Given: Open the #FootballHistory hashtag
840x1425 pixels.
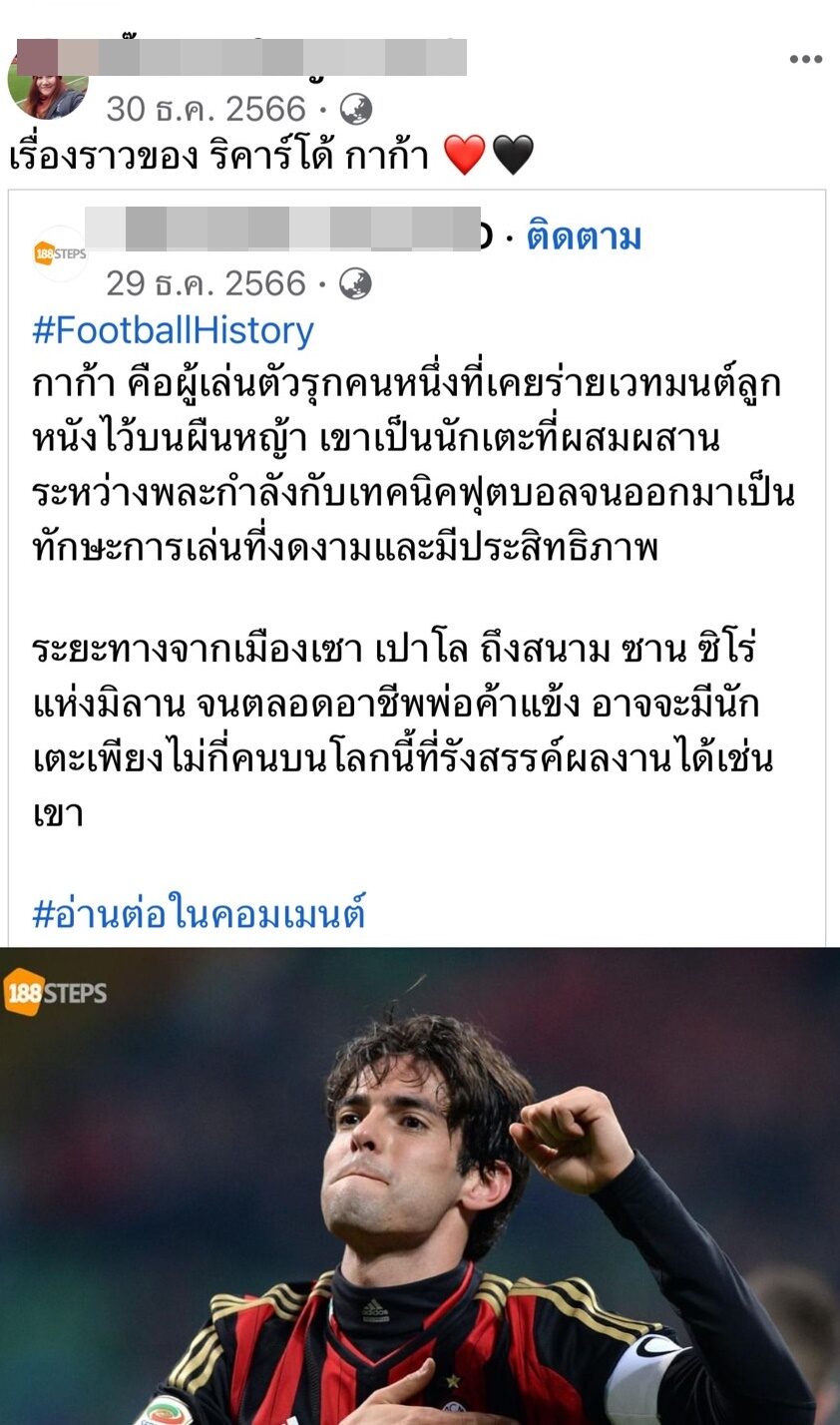Looking at the screenshot, I should 173,330.
